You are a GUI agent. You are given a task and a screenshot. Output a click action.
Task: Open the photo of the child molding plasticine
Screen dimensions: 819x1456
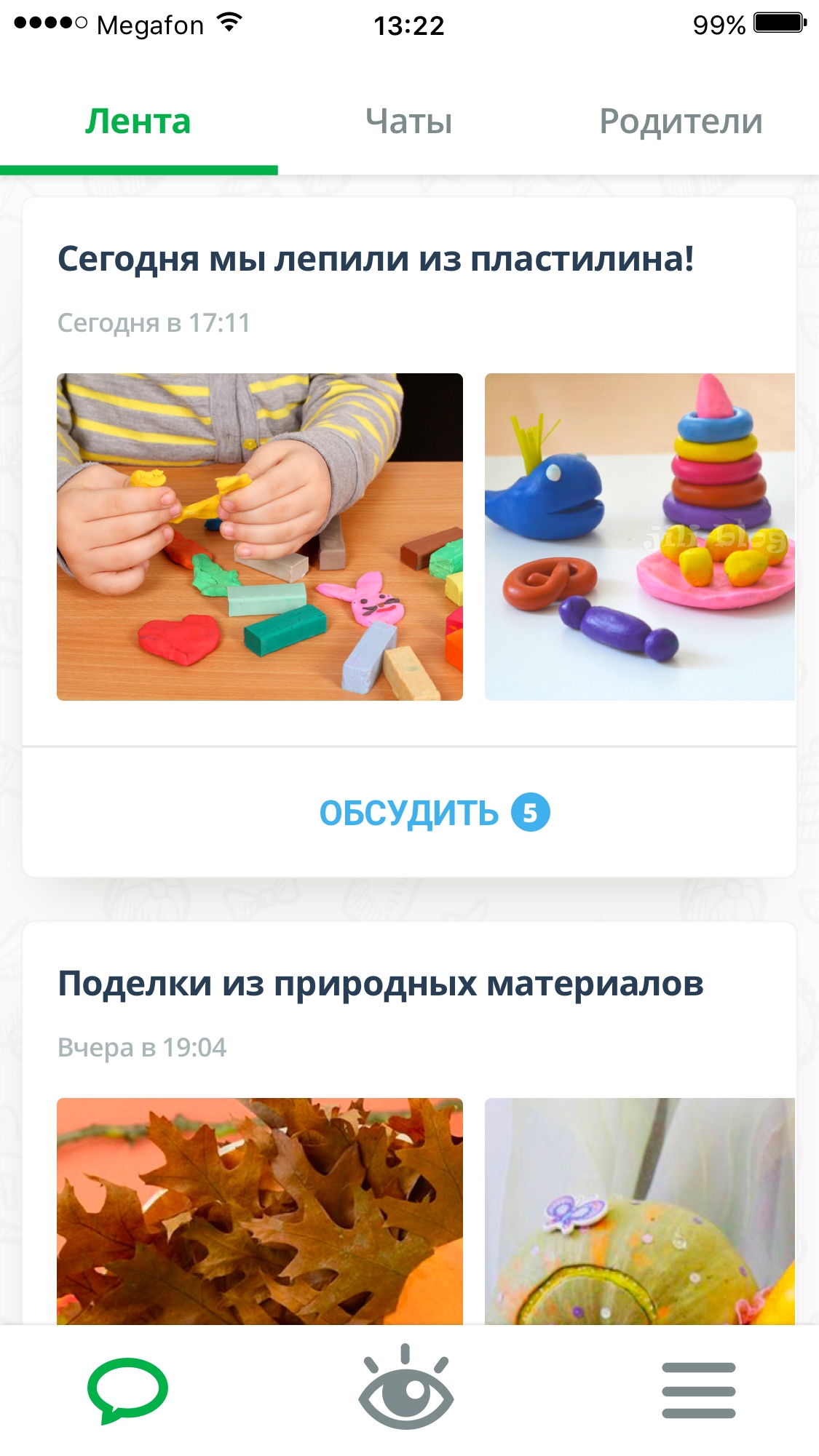260,536
